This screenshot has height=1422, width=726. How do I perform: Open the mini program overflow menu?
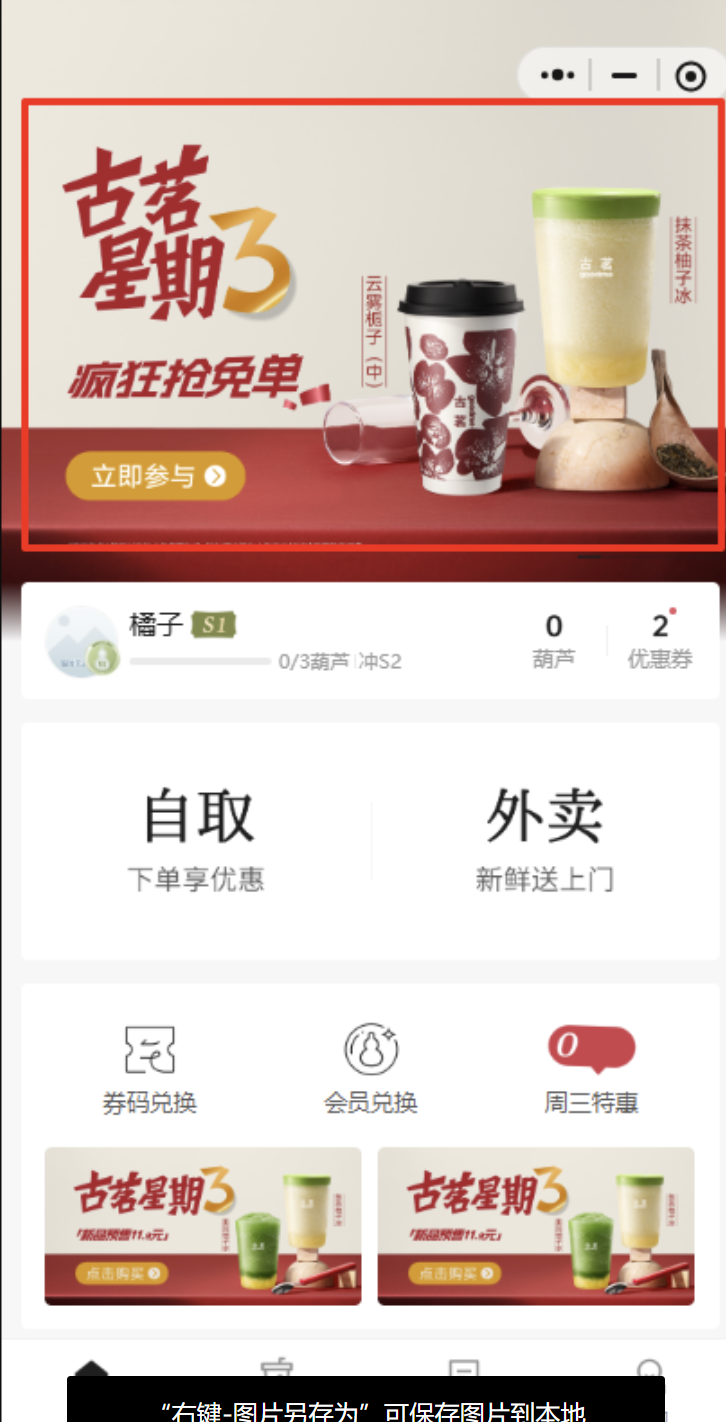coord(557,75)
